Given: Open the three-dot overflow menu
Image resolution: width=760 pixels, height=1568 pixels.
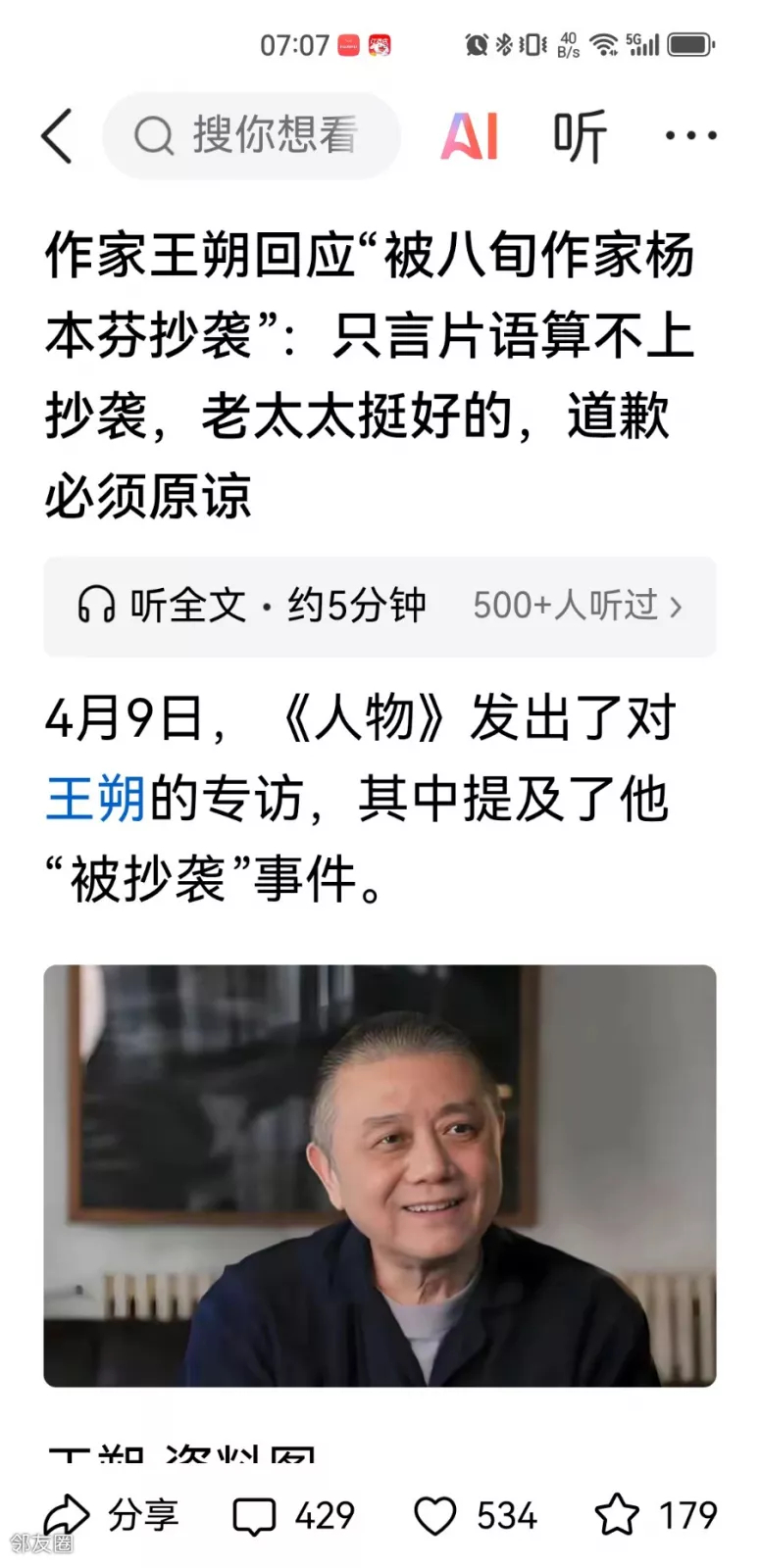Looking at the screenshot, I should point(690,135).
